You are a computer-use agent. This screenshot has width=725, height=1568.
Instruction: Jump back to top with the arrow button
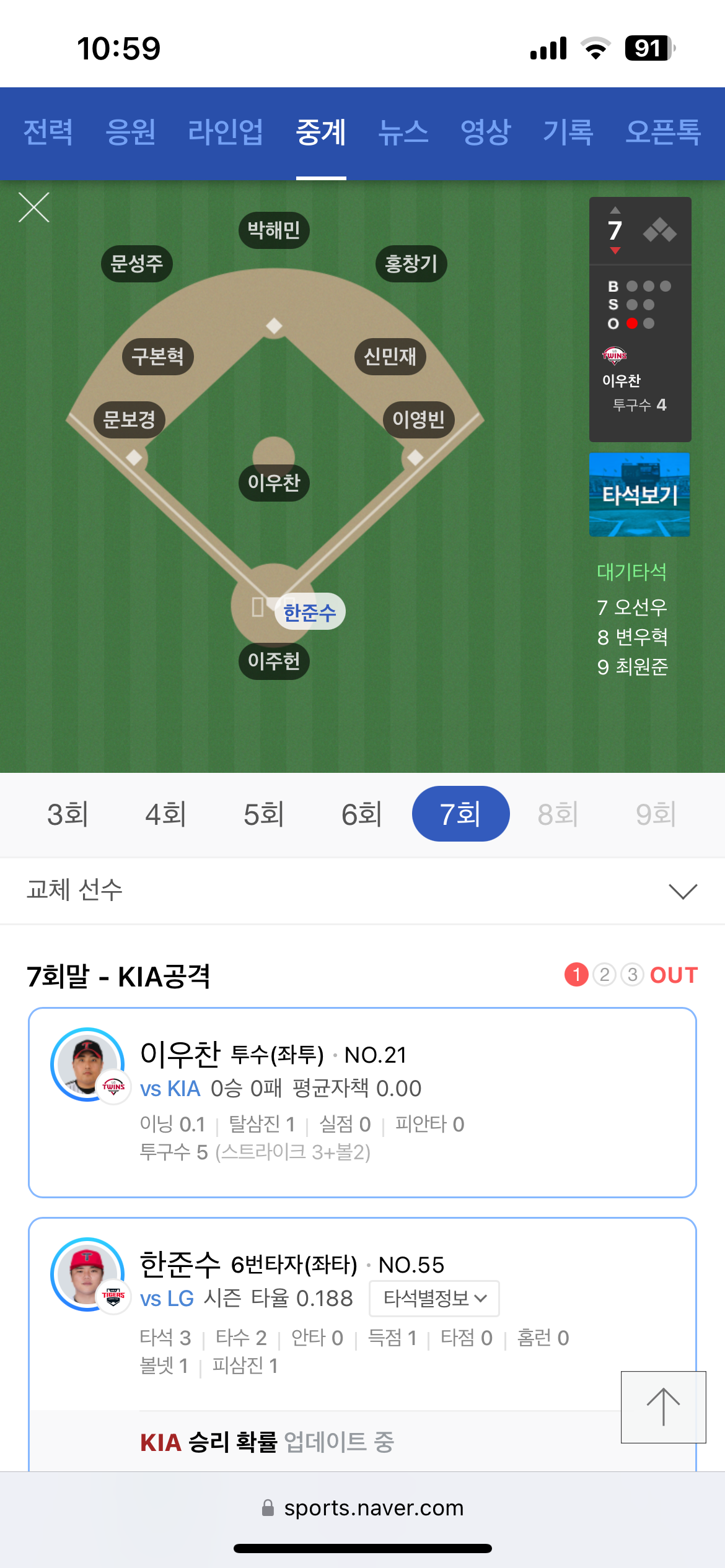pyautogui.click(x=663, y=1407)
